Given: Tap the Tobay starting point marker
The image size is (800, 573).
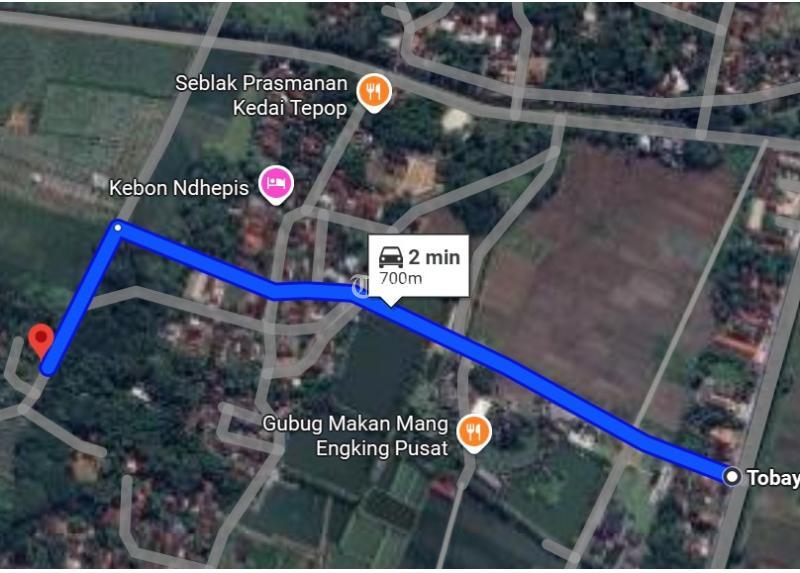Looking at the screenshot, I should tap(733, 477).
